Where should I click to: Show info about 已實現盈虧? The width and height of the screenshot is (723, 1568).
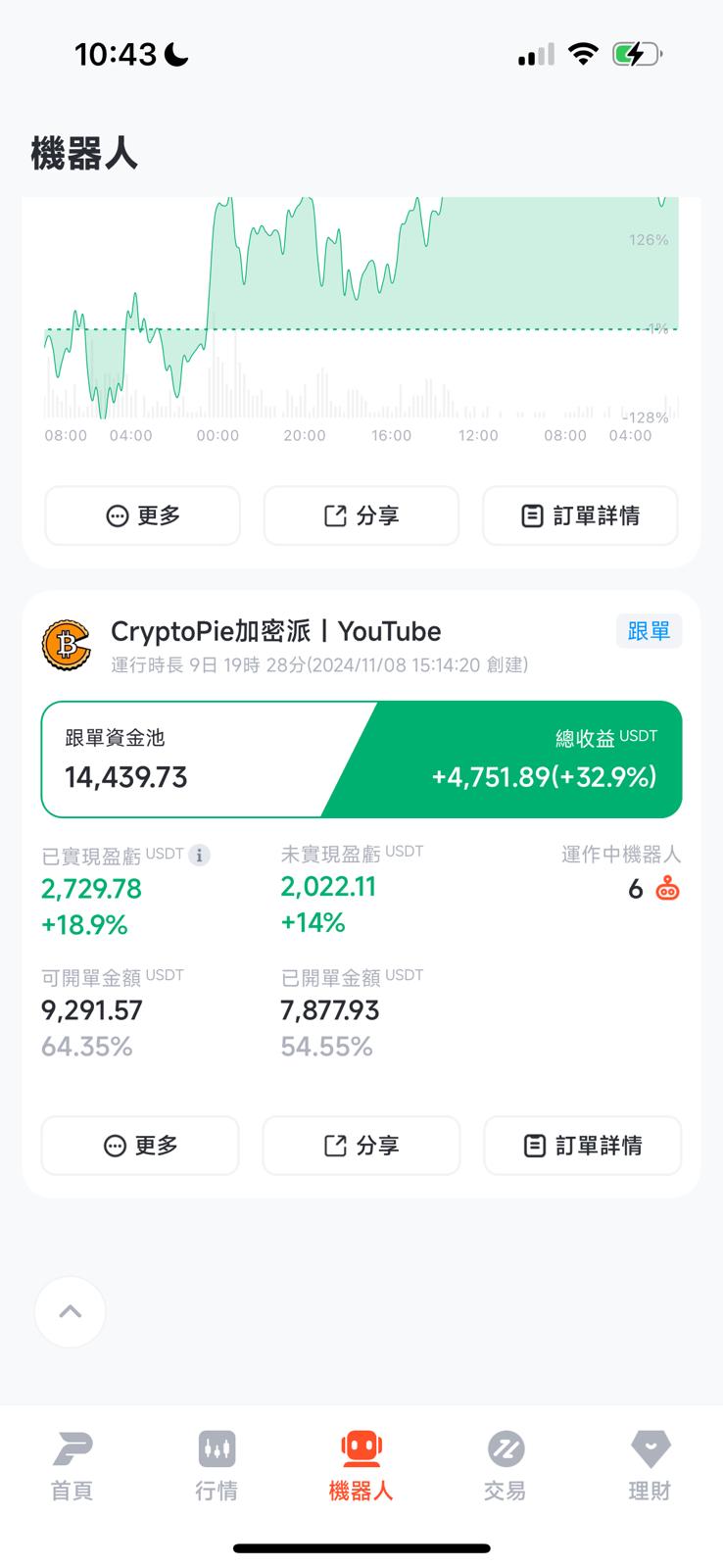click(x=199, y=856)
